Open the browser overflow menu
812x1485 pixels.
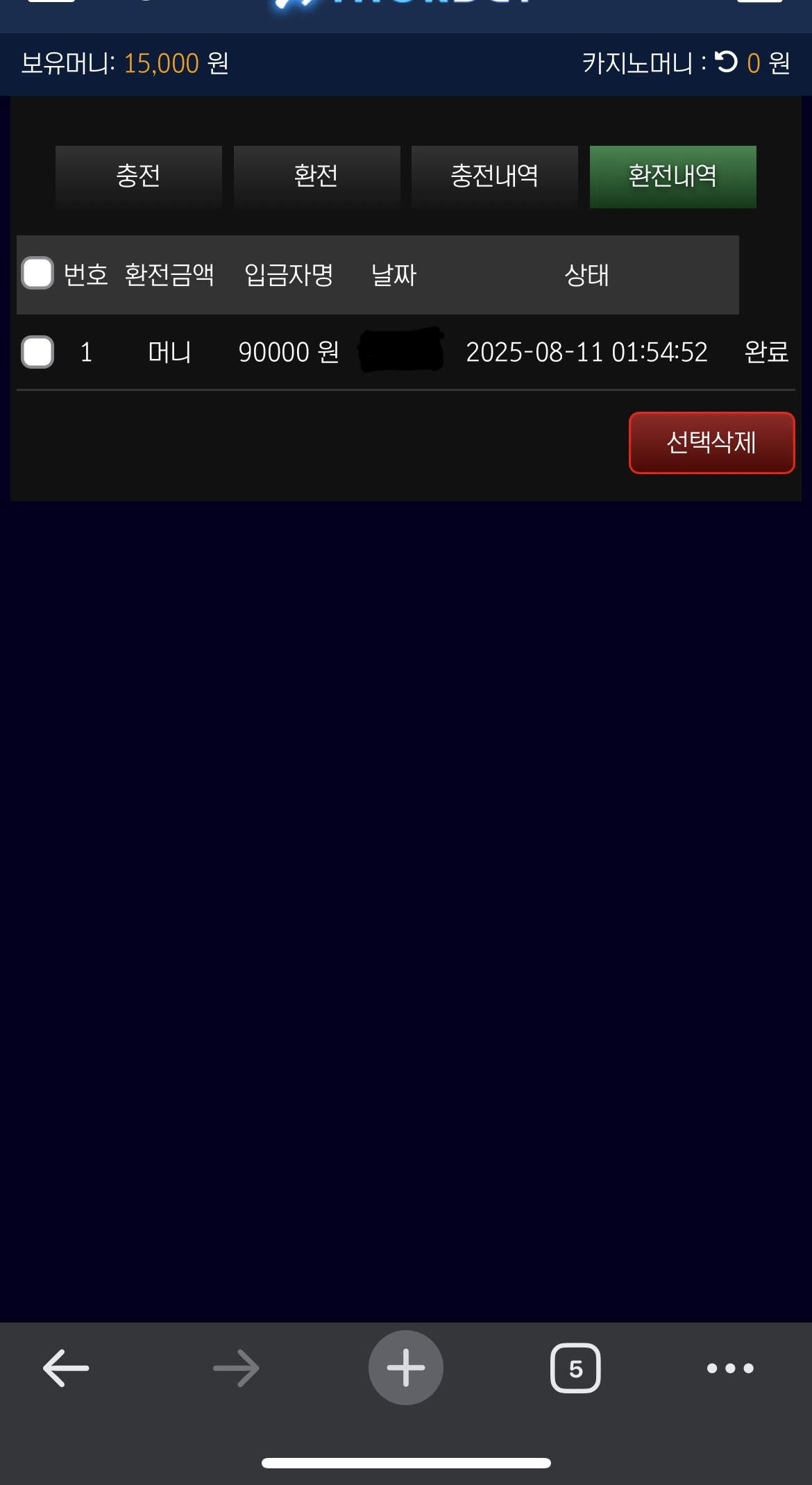point(729,1368)
